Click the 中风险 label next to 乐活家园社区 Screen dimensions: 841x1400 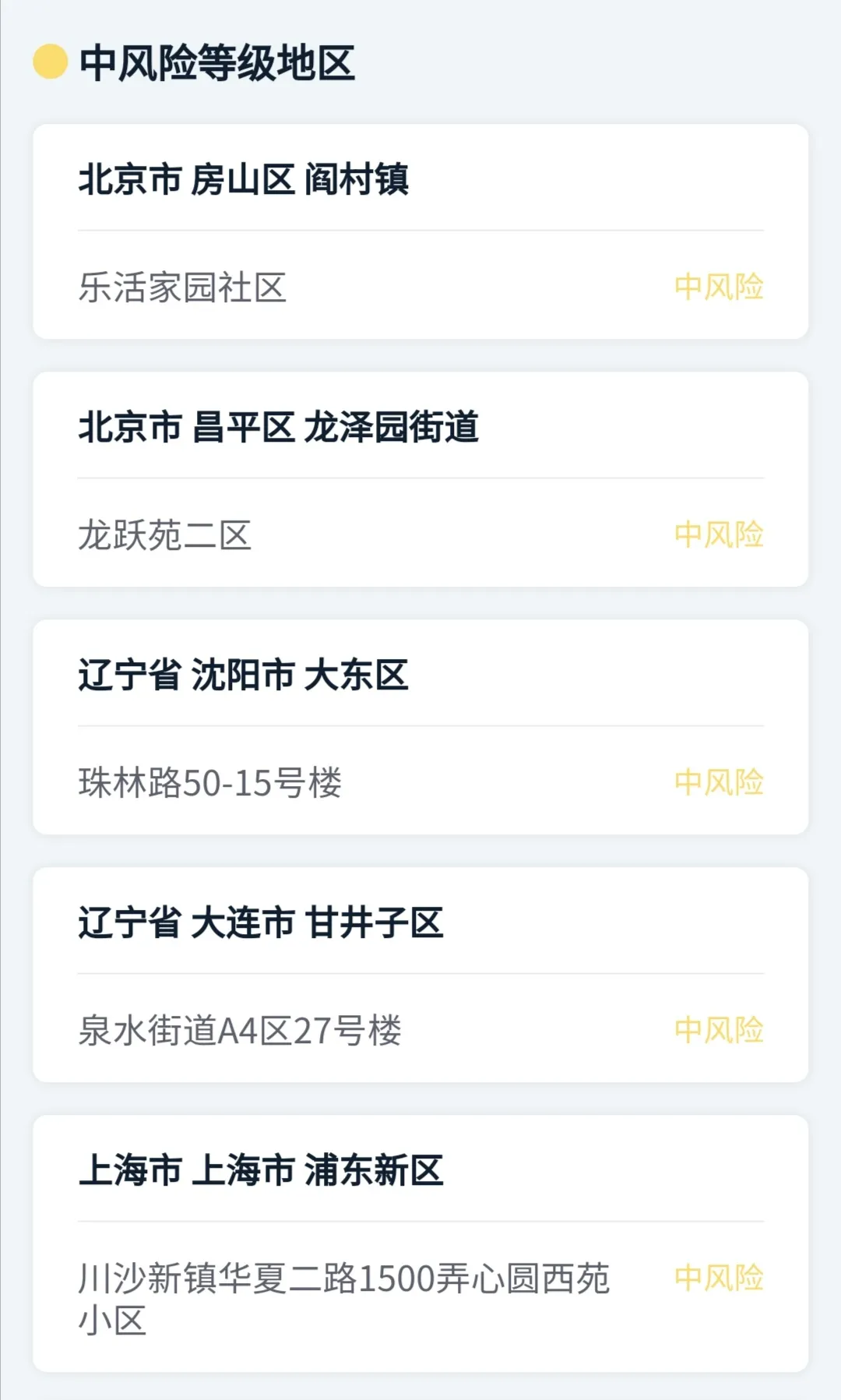pyautogui.click(x=719, y=287)
